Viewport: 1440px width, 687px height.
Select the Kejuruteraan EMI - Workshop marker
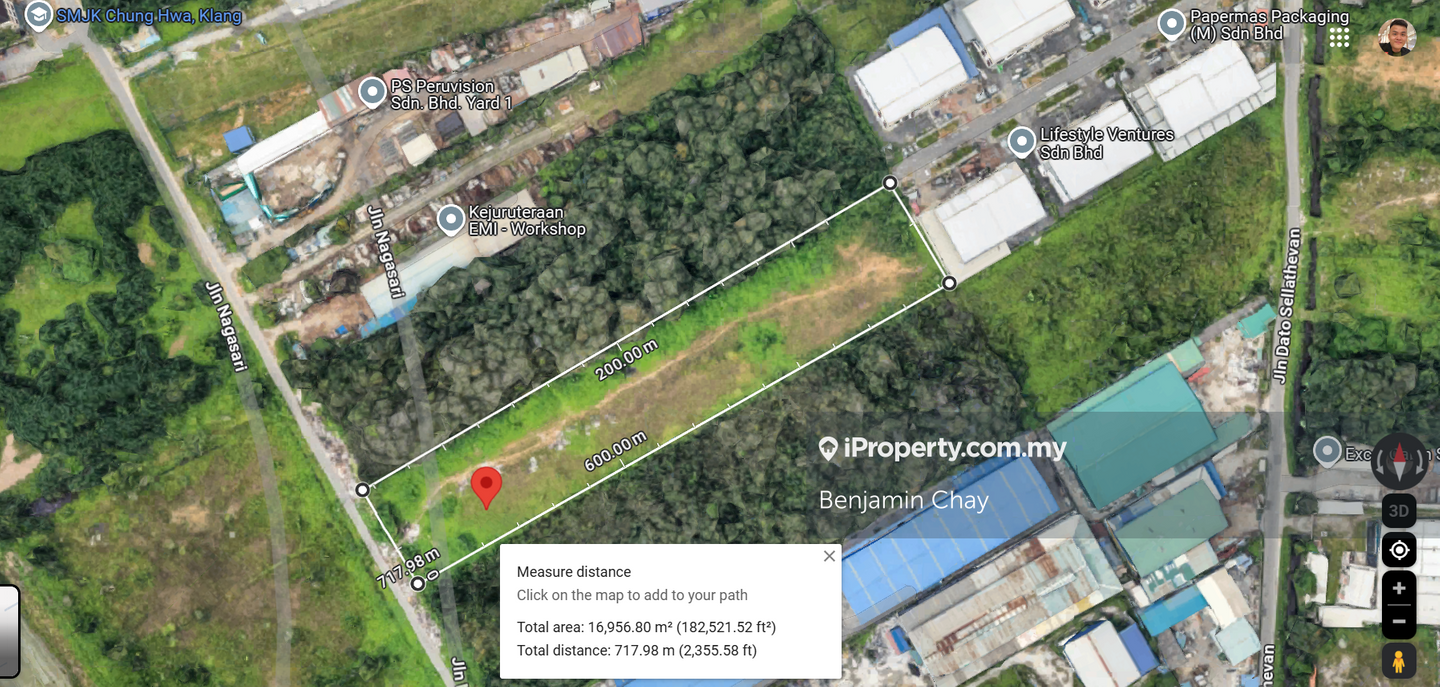(451, 219)
